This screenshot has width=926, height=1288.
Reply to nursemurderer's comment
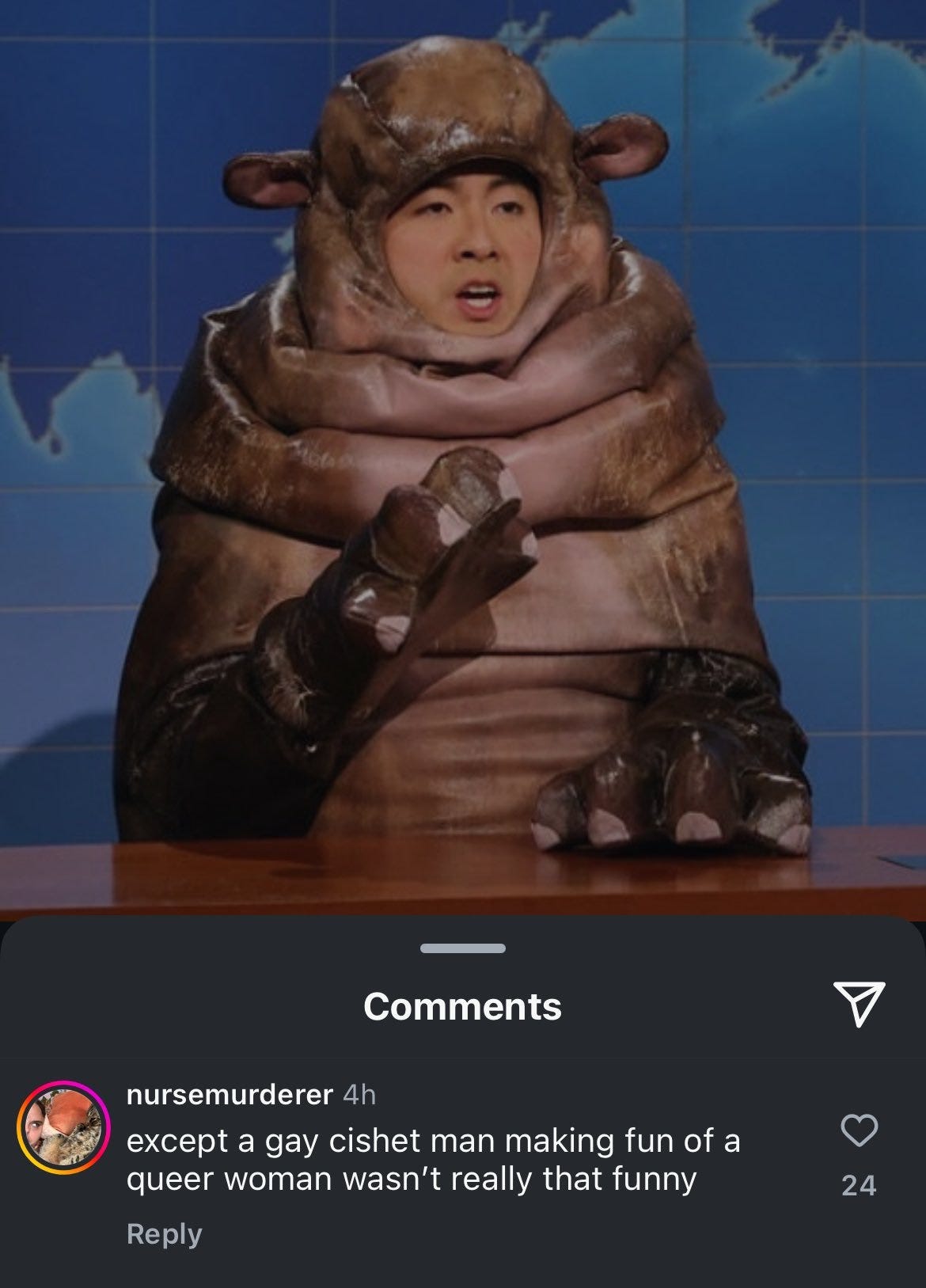tap(165, 1233)
